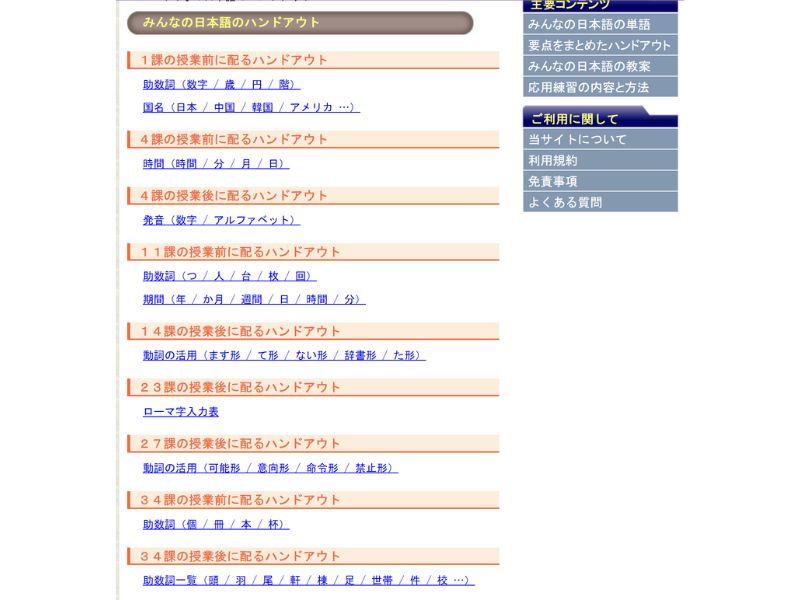800x600 pixels.
Task: Open 動詞の活用（ます形／て形／ない形）link
Action: (284, 355)
